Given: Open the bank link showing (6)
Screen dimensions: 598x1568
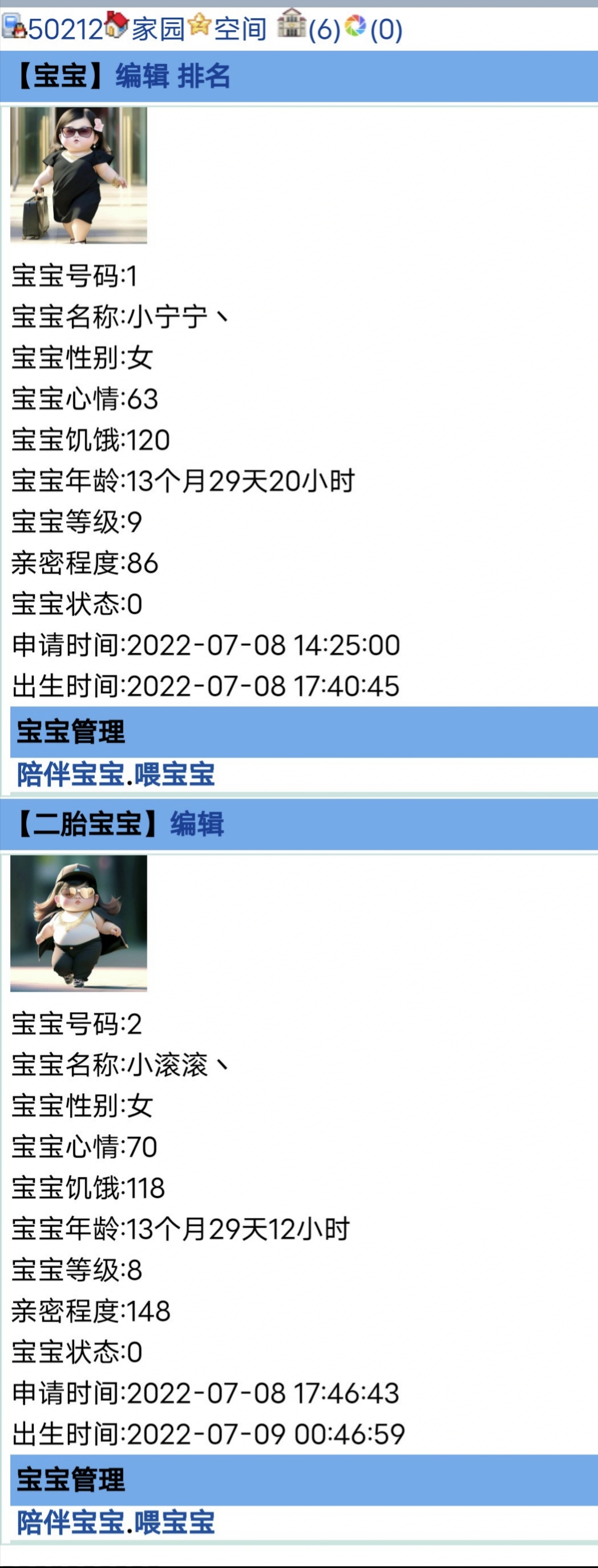Looking at the screenshot, I should pos(324,29).
